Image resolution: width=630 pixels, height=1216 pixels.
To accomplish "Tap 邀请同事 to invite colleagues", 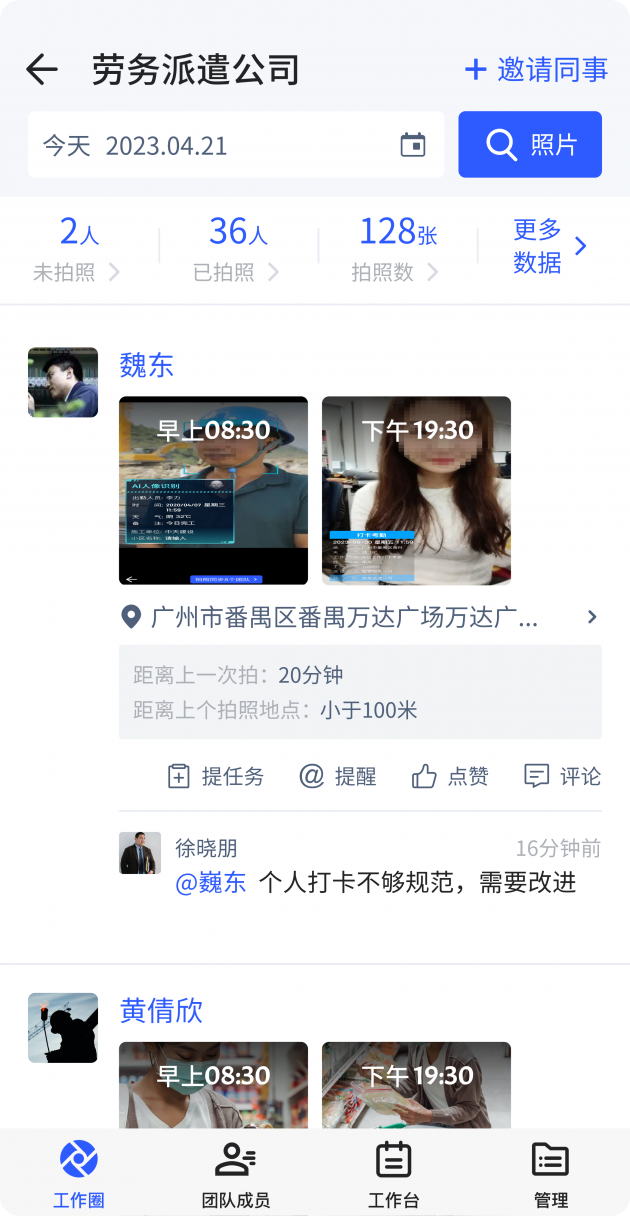I will pos(536,70).
